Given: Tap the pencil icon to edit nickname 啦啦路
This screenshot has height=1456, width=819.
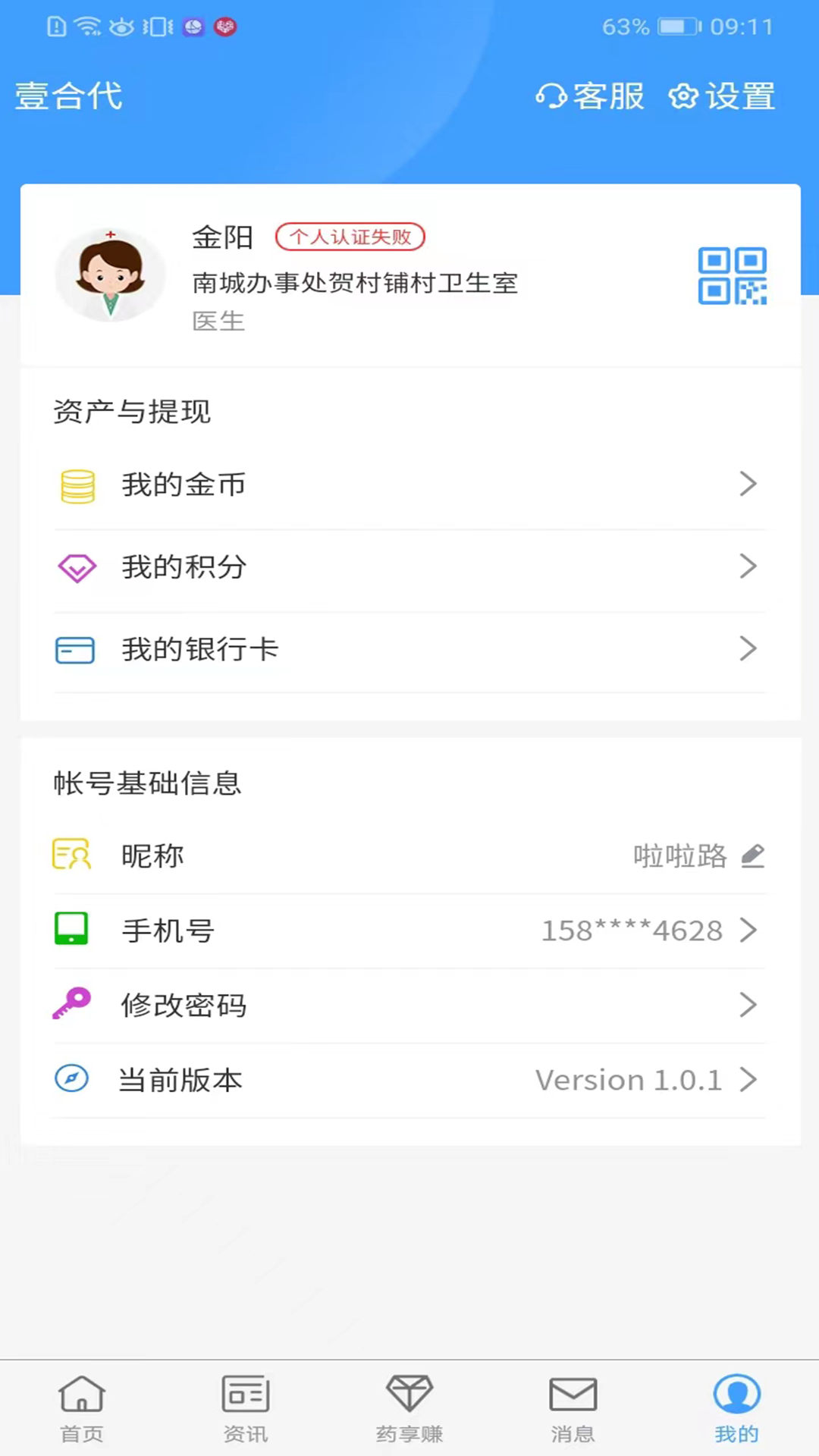Looking at the screenshot, I should tap(753, 855).
